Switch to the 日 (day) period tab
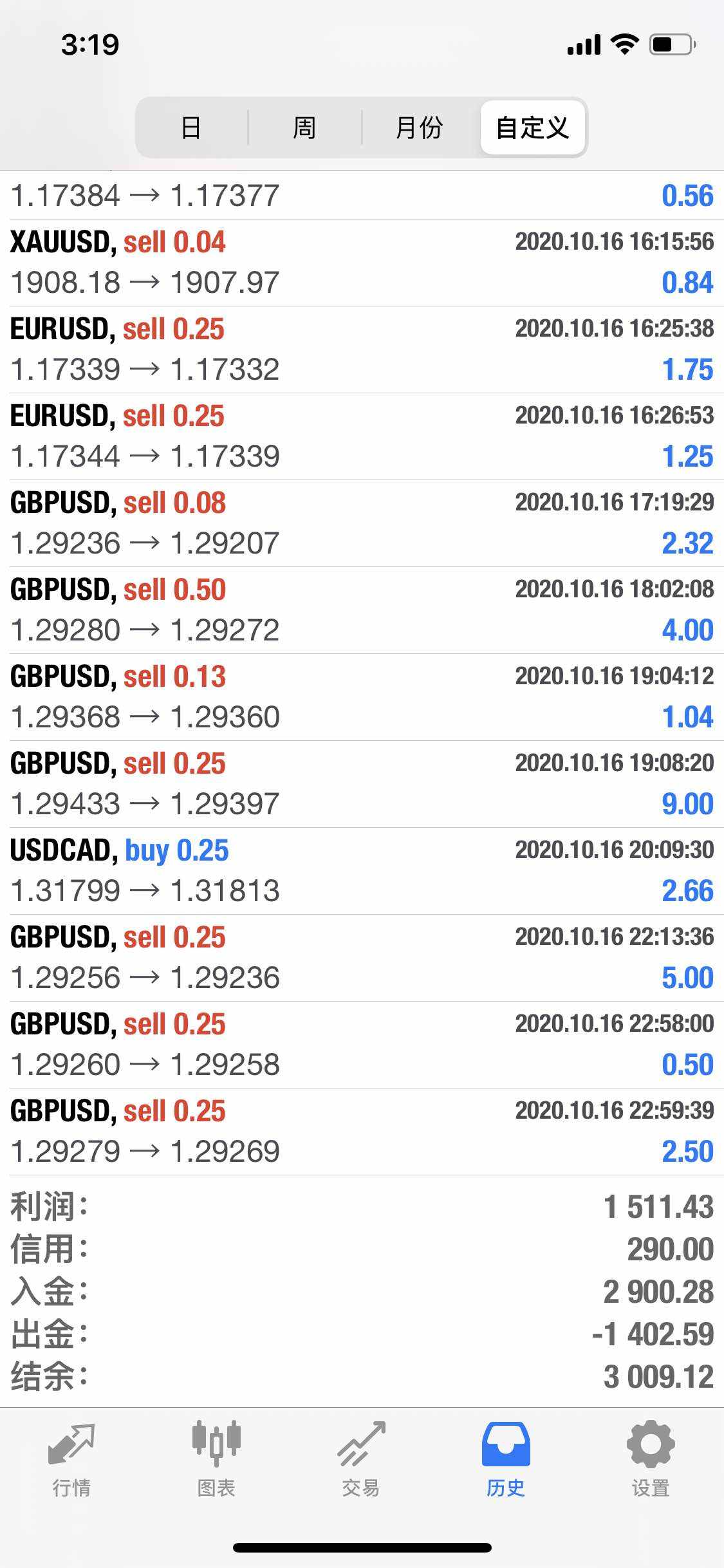 coord(191,127)
